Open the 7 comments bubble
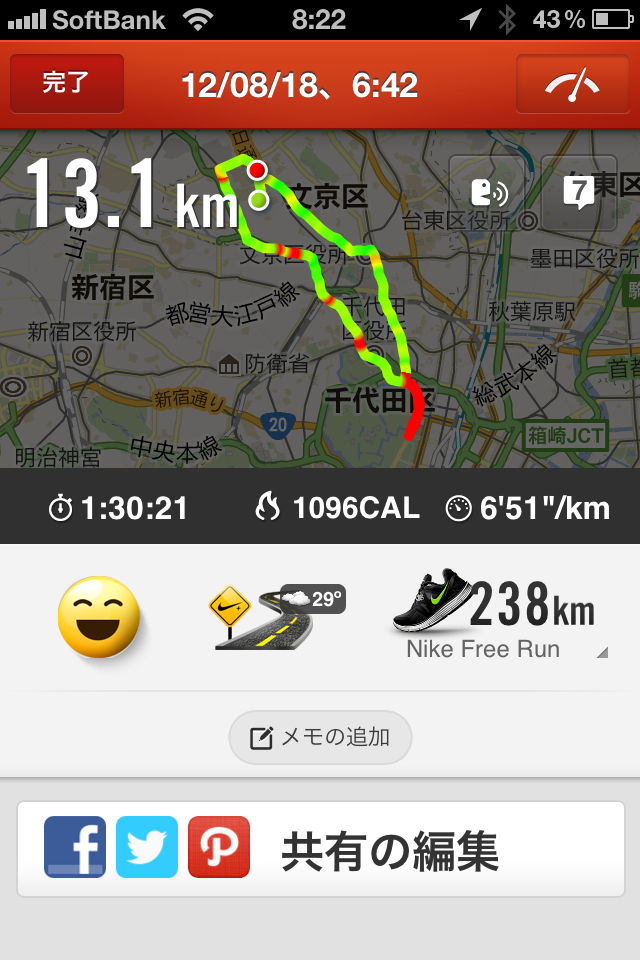640x960 pixels. tap(578, 191)
